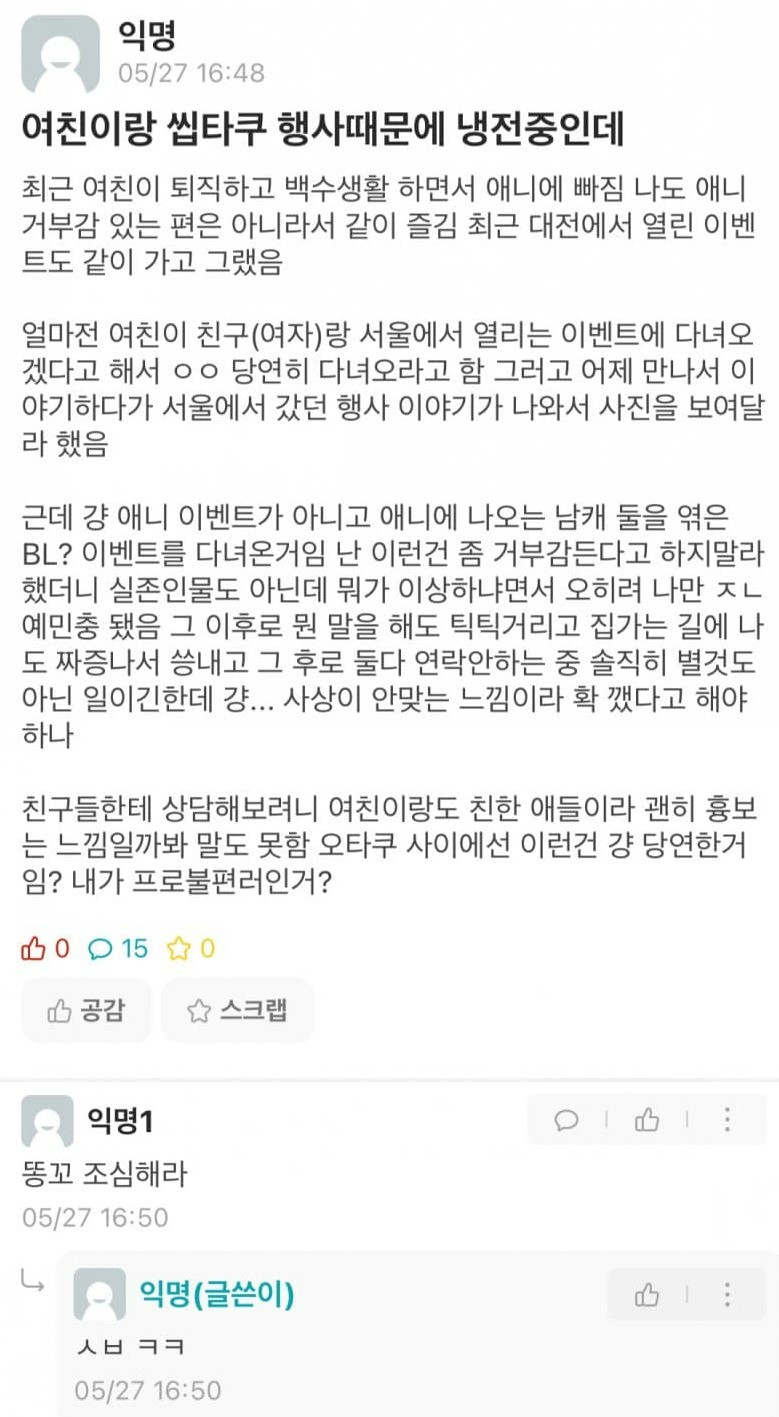Open overflow menu on 익명1's comment

(x=727, y=1120)
